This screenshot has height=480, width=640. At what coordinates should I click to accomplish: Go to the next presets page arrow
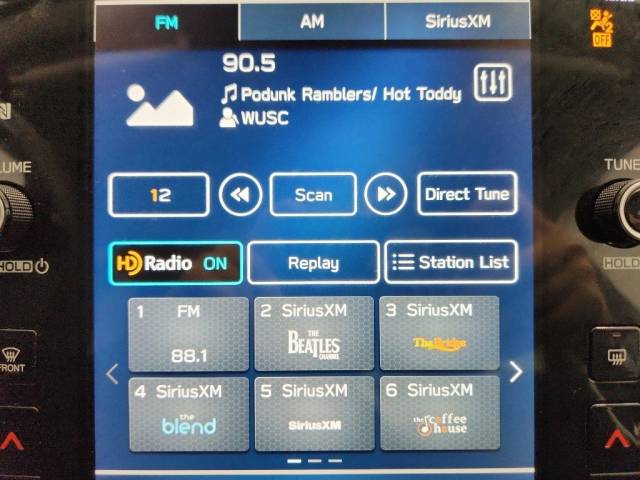tap(516, 373)
